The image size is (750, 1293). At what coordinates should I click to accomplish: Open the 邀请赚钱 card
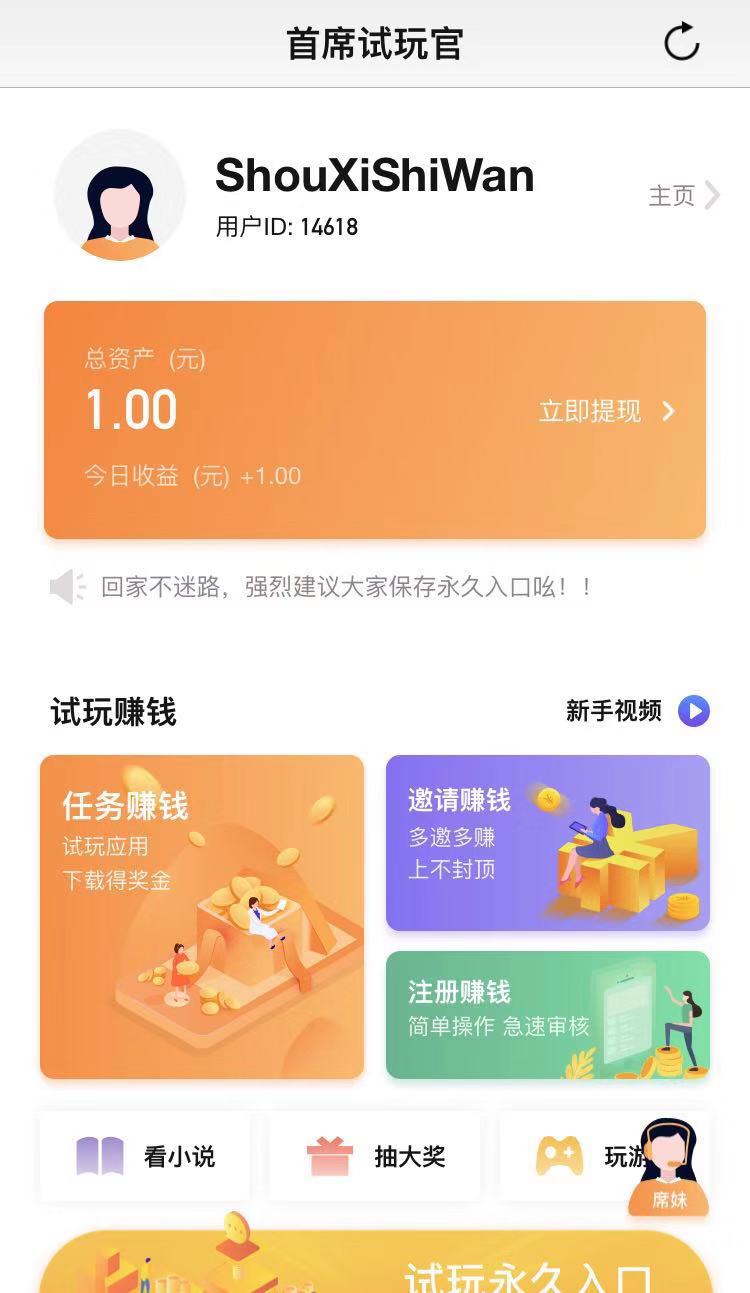pos(548,843)
